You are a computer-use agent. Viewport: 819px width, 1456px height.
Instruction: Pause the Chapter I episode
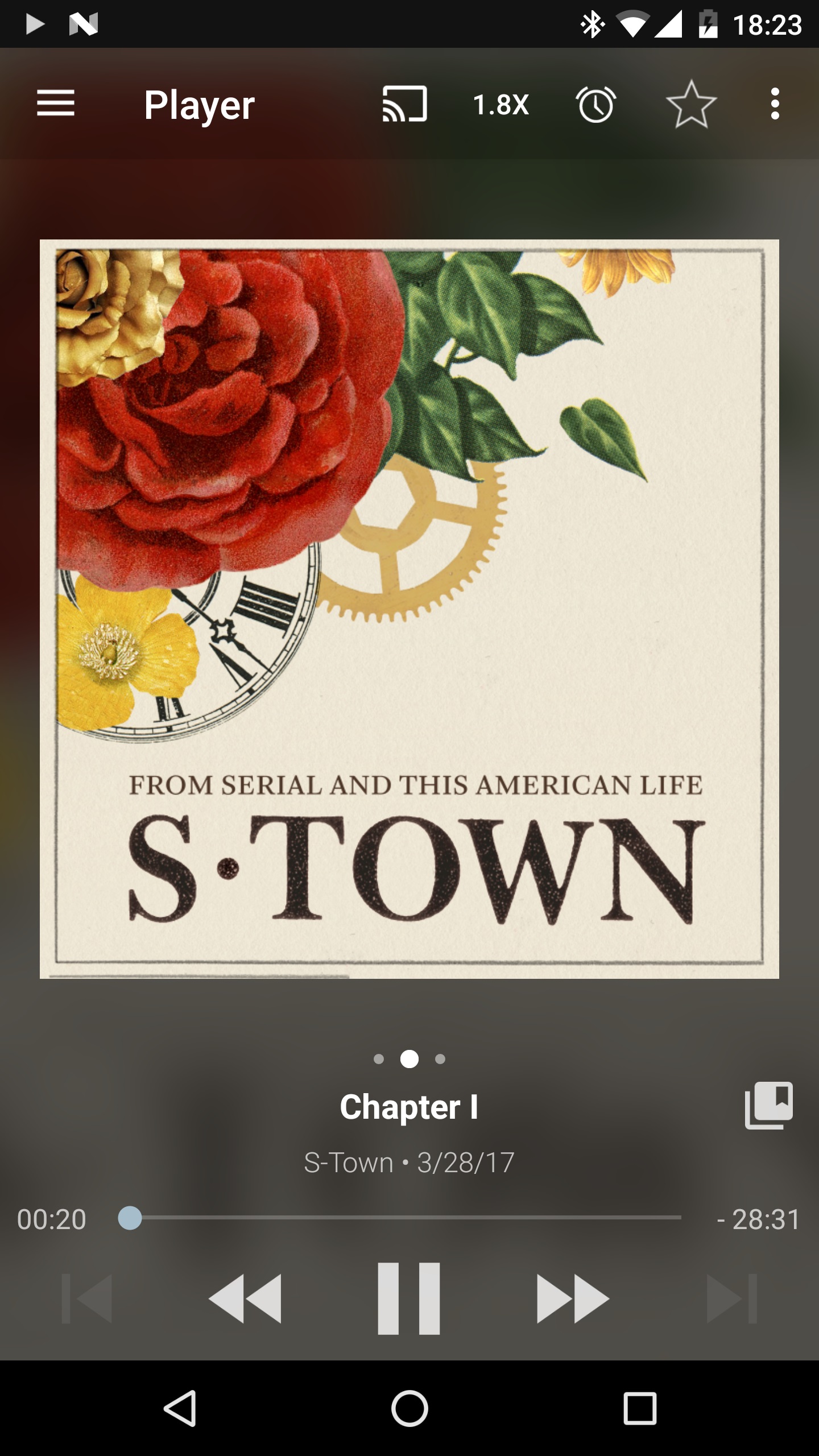coord(409,1298)
